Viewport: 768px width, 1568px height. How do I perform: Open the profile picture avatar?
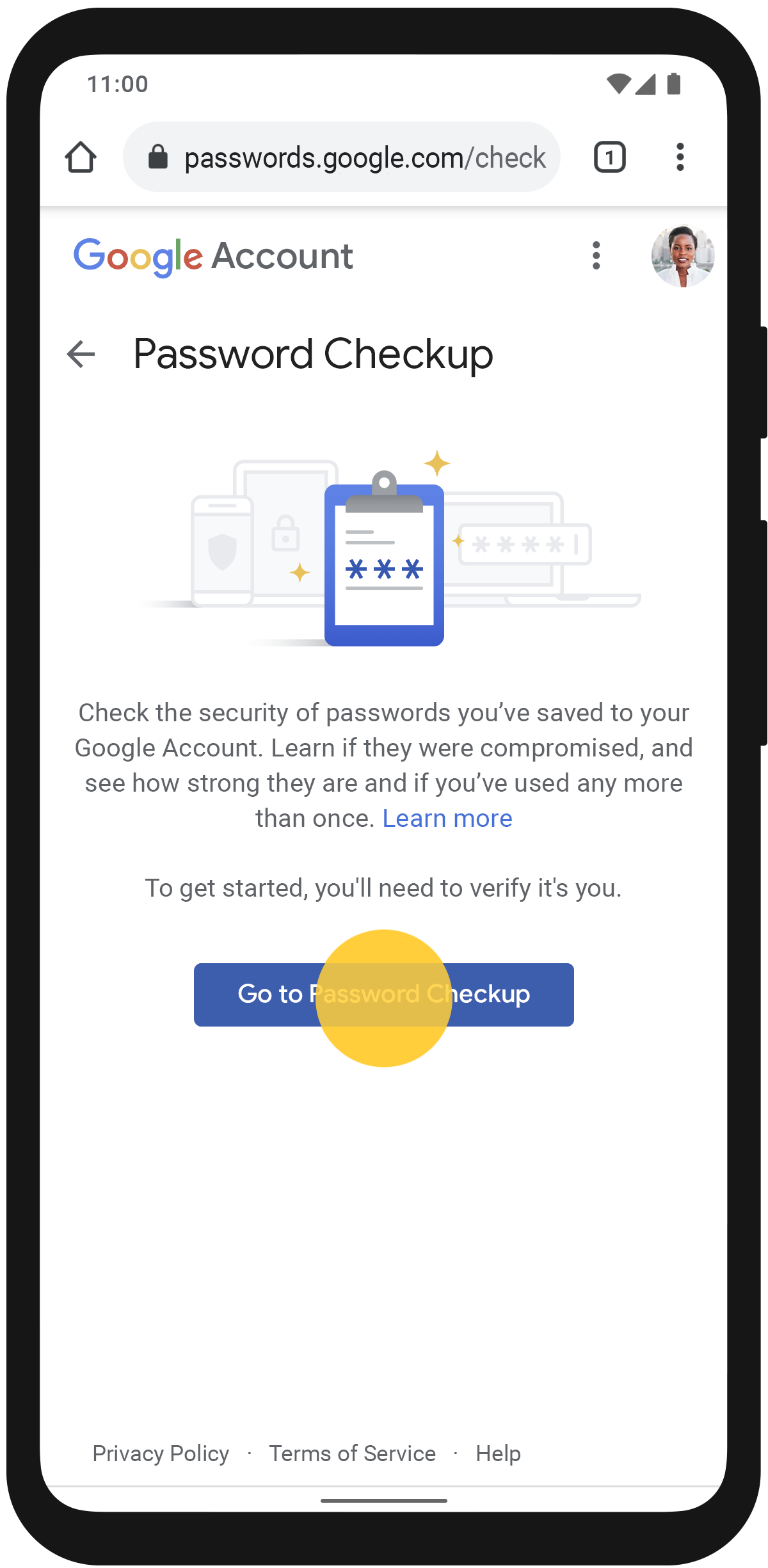(x=682, y=256)
